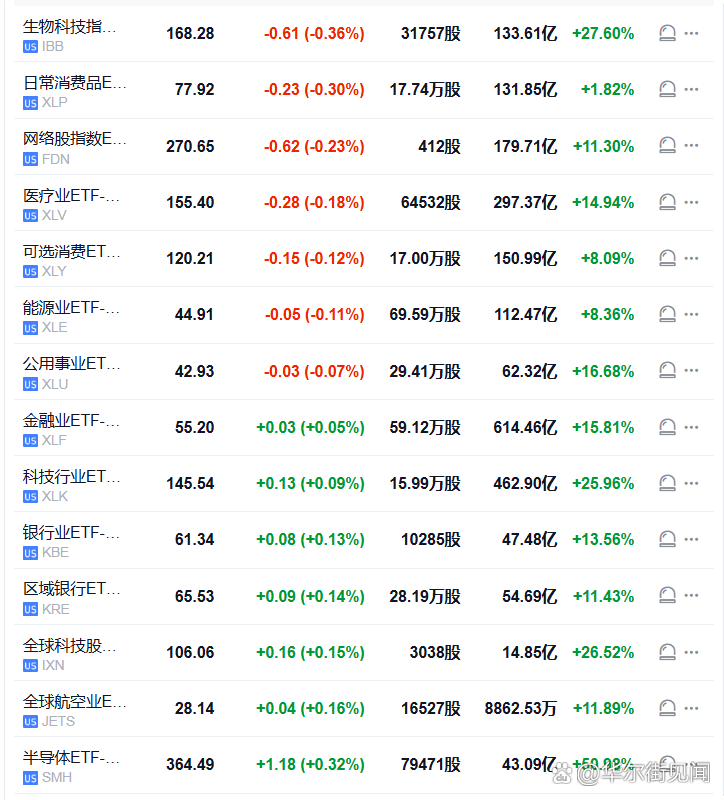
Task: Tap the alert bell for XLE
Action: (x=668, y=314)
